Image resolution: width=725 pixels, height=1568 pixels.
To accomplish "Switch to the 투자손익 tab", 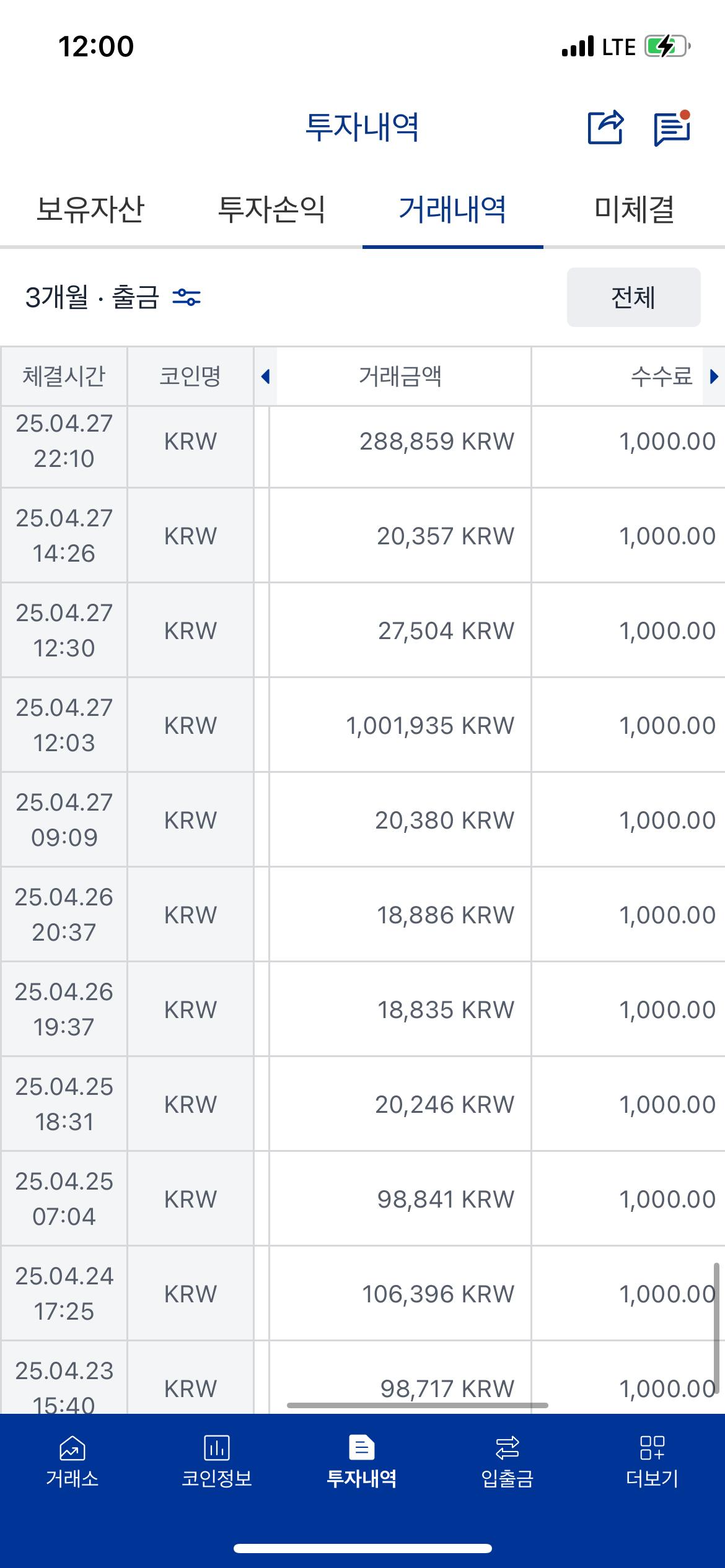I will pos(271,209).
